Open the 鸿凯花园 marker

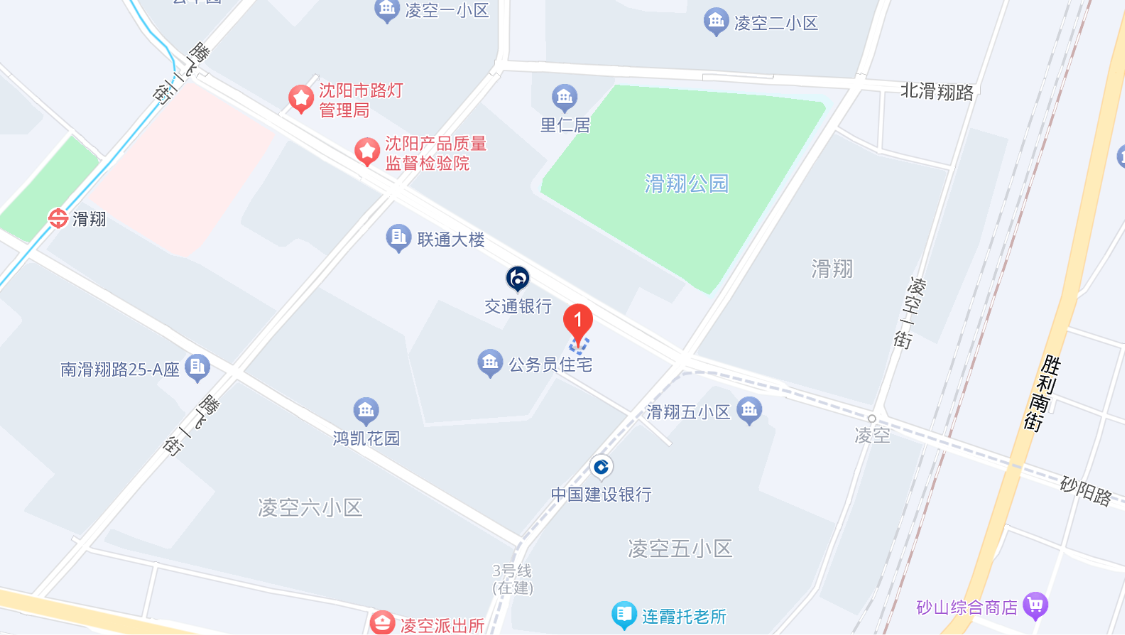click(x=366, y=411)
